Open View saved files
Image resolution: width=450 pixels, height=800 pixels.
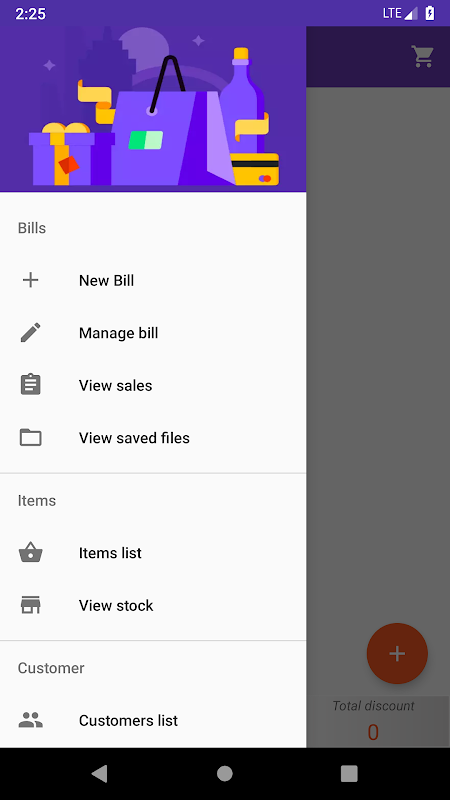tap(153, 438)
